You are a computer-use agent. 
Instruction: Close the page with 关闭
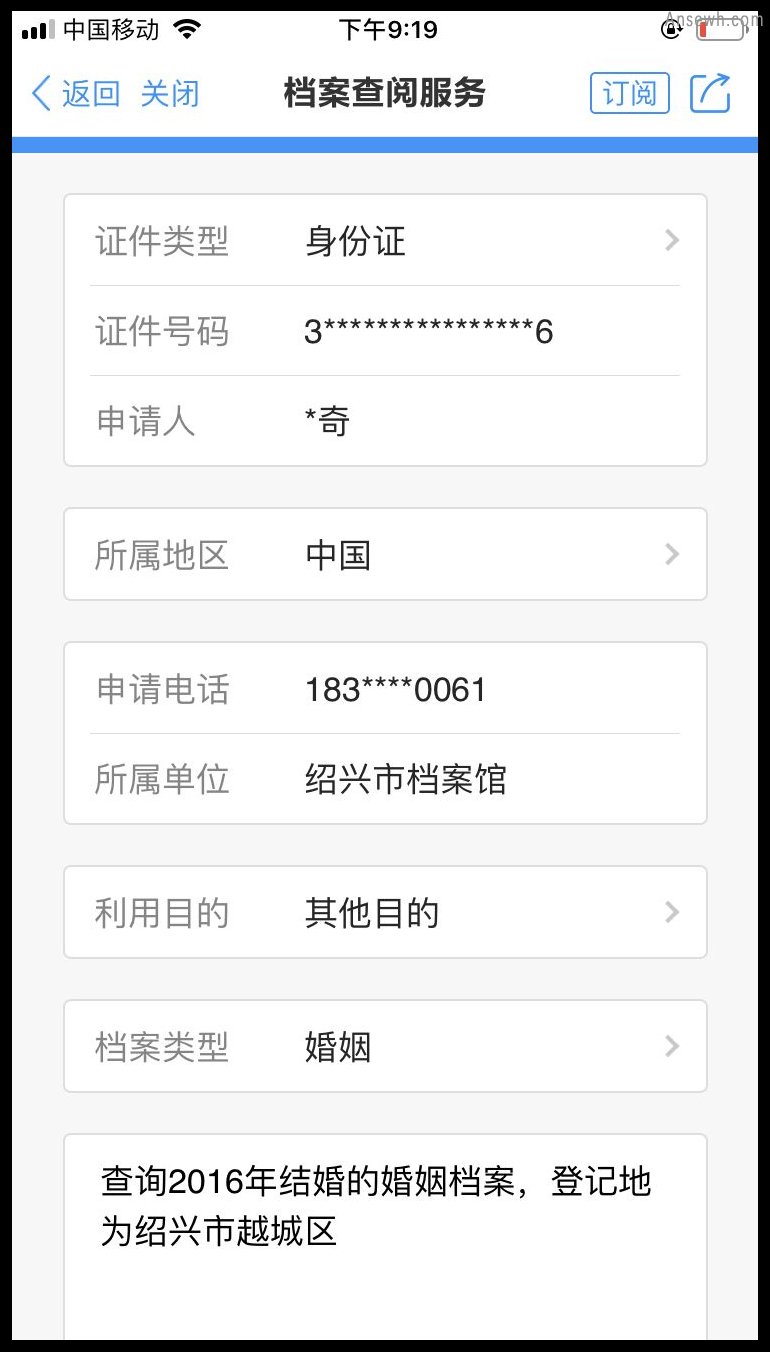pyautogui.click(x=170, y=94)
